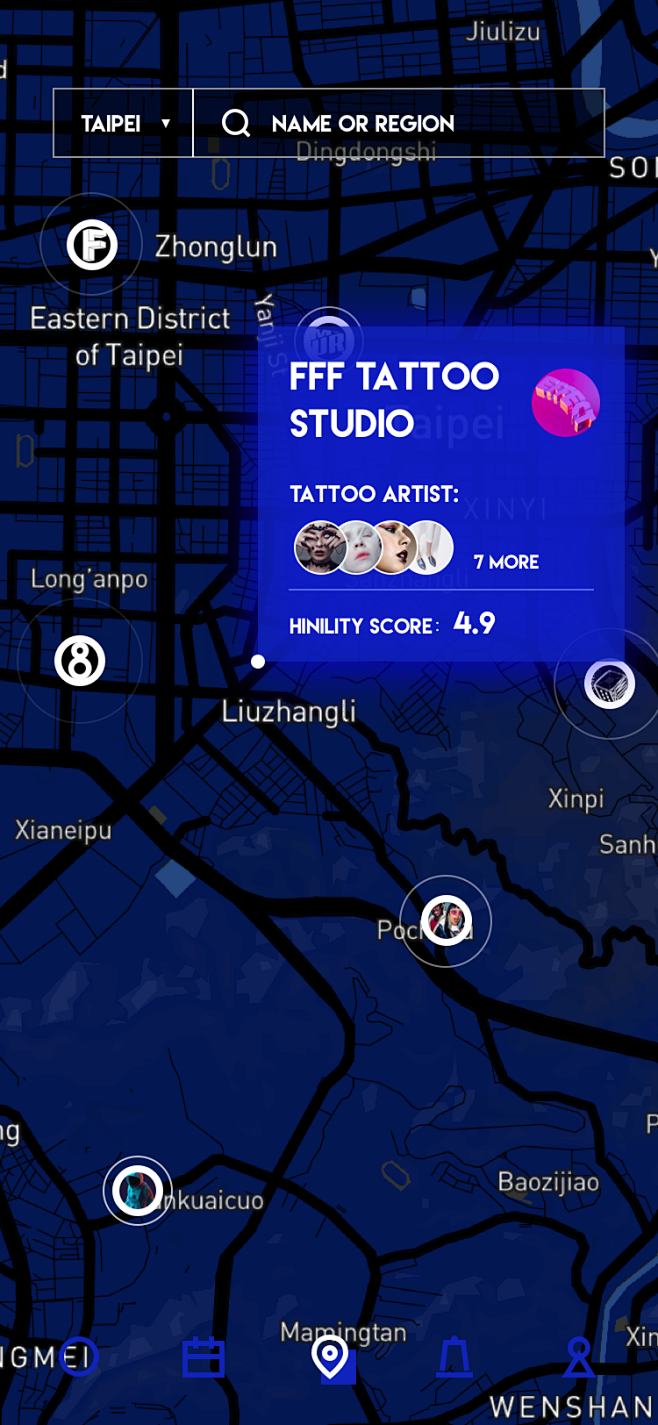Open the first tattoo artist avatar
Viewport: 658px width, 1425px height.
319,548
